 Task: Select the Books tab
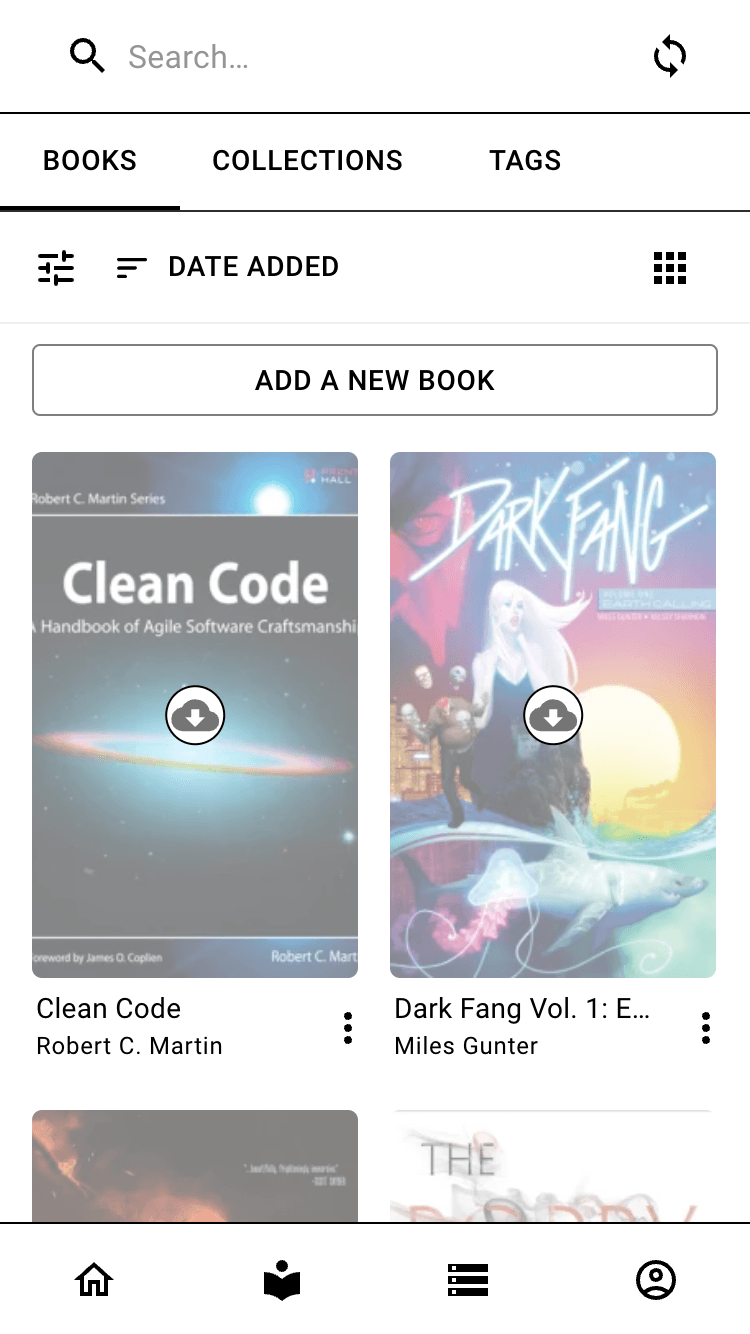90,161
